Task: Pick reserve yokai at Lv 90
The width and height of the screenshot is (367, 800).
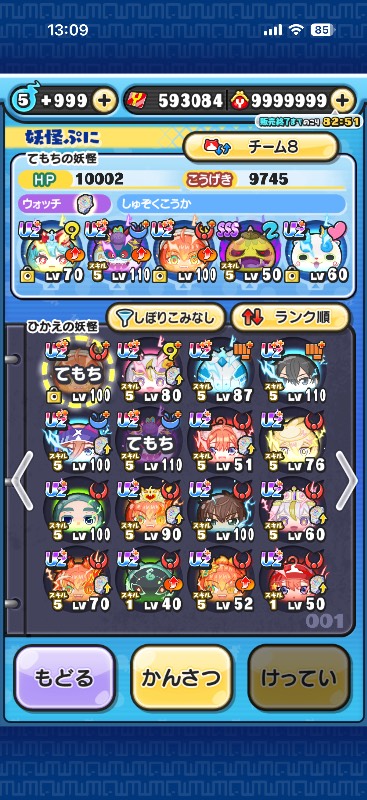Action: pyautogui.click(x=150, y=511)
